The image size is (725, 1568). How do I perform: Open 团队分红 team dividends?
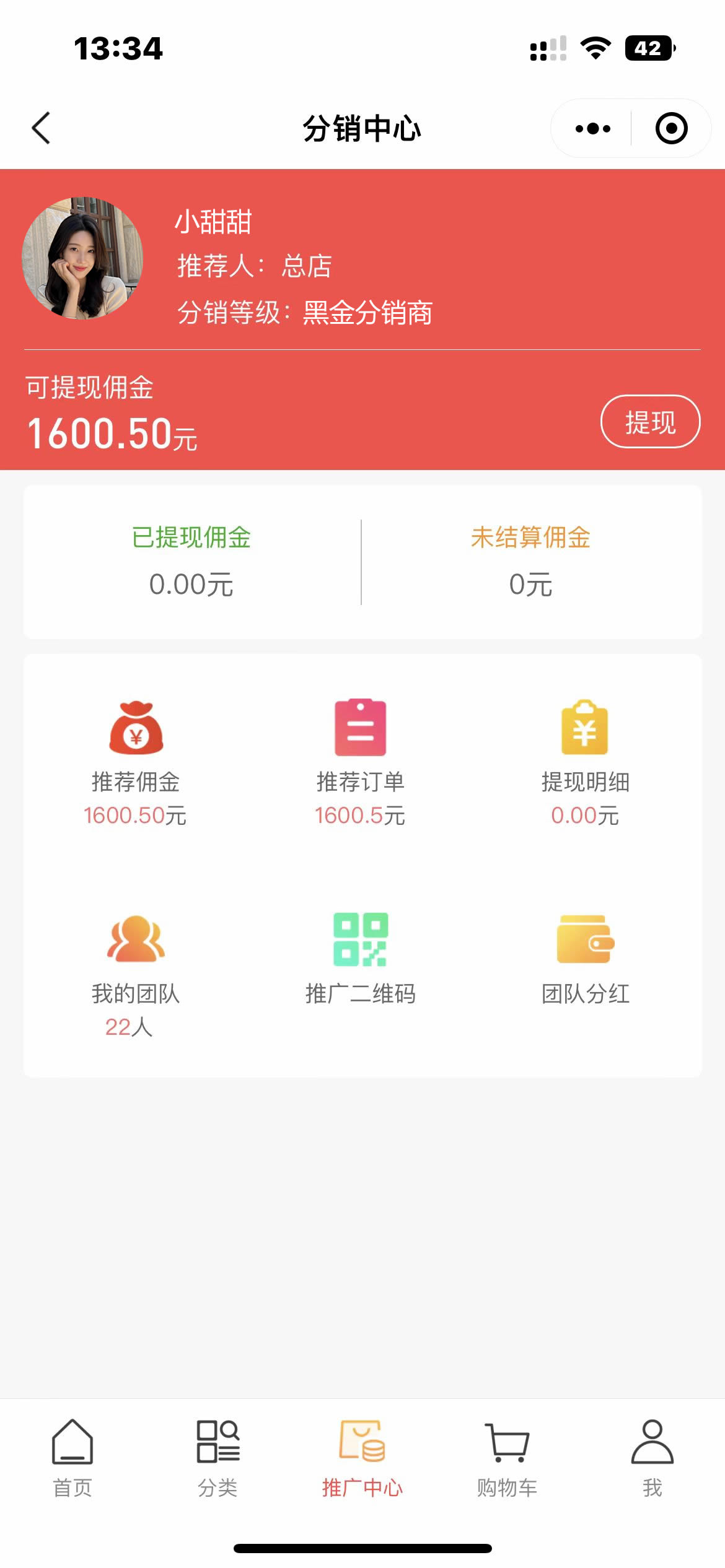(x=585, y=957)
